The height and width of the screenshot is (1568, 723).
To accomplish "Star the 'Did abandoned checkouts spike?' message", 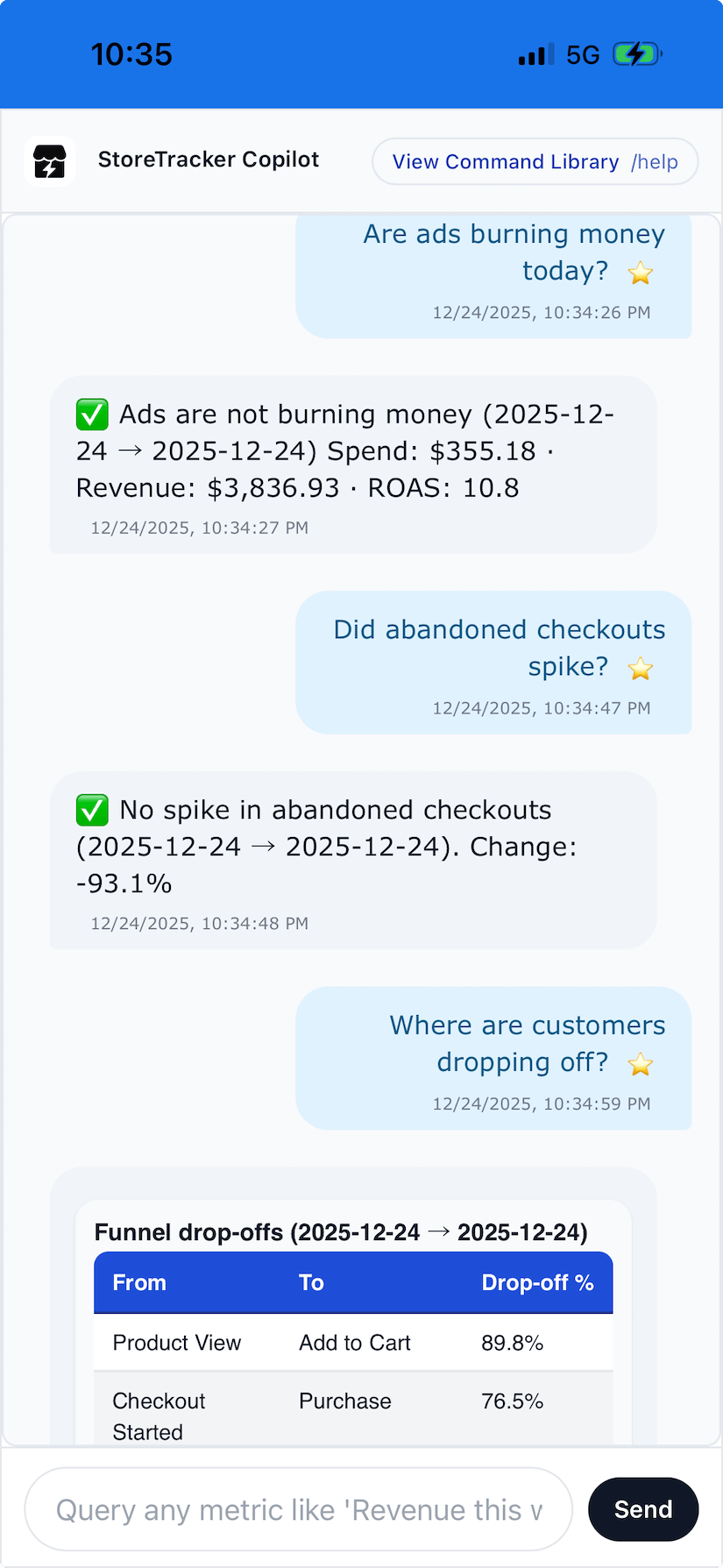I will [x=641, y=669].
